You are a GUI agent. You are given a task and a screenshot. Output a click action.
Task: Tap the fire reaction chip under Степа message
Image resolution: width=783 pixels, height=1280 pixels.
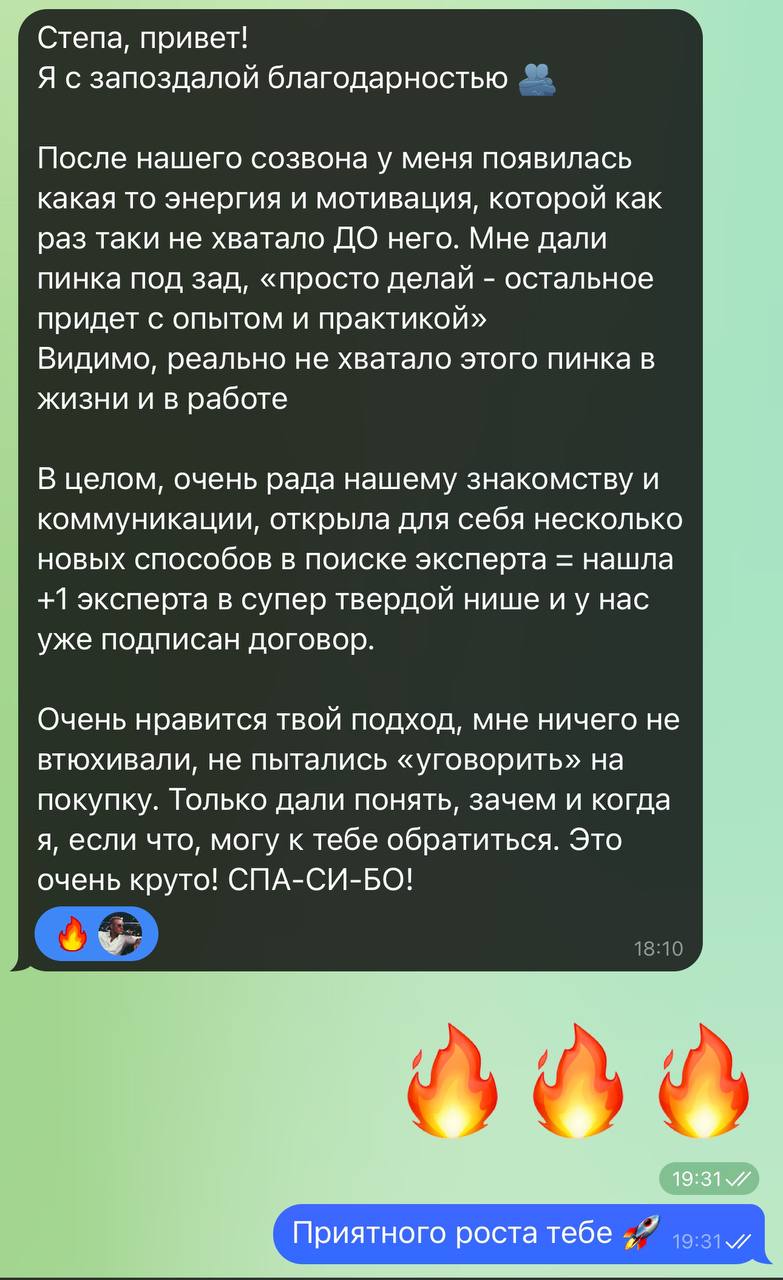(96, 934)
